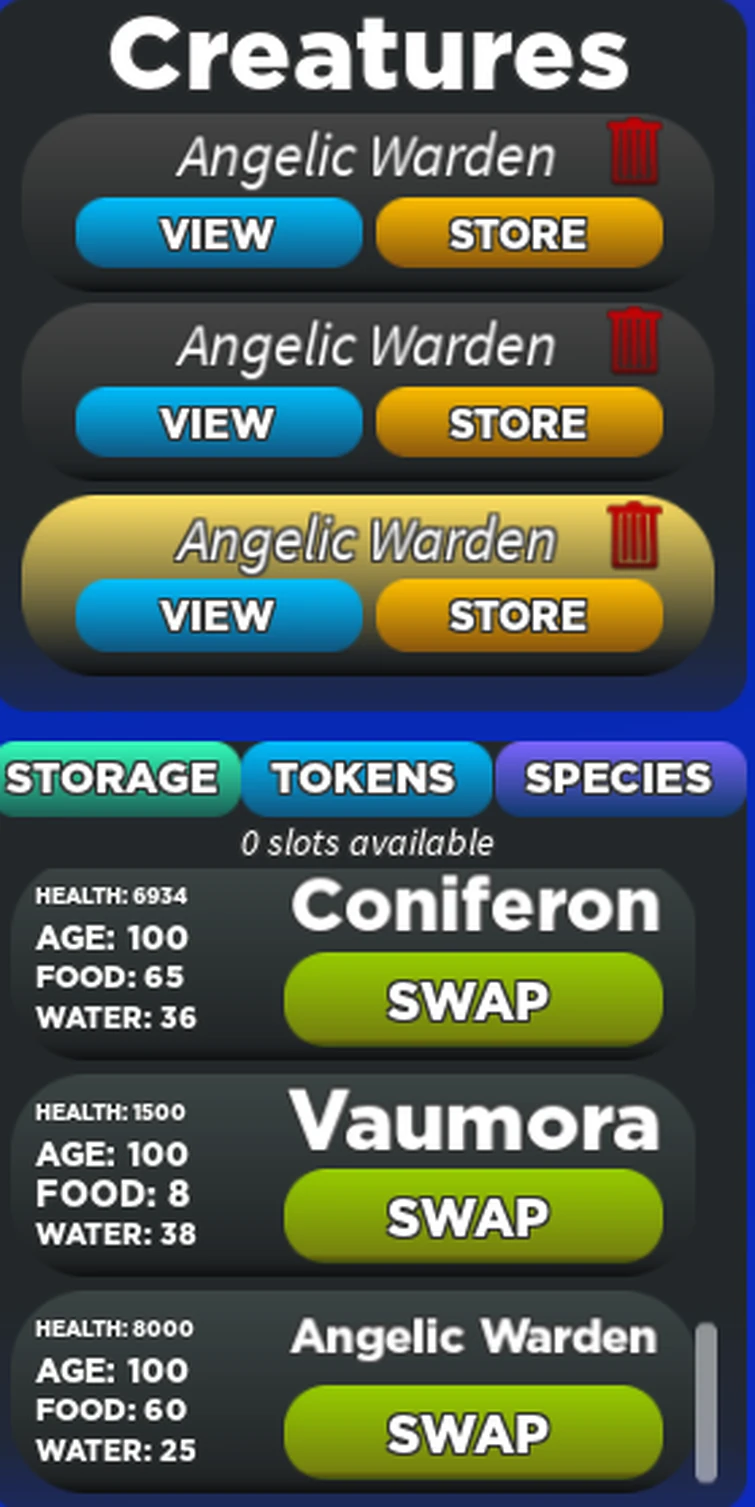Swap in the Coniferon creature

[x=472, y=1000]
